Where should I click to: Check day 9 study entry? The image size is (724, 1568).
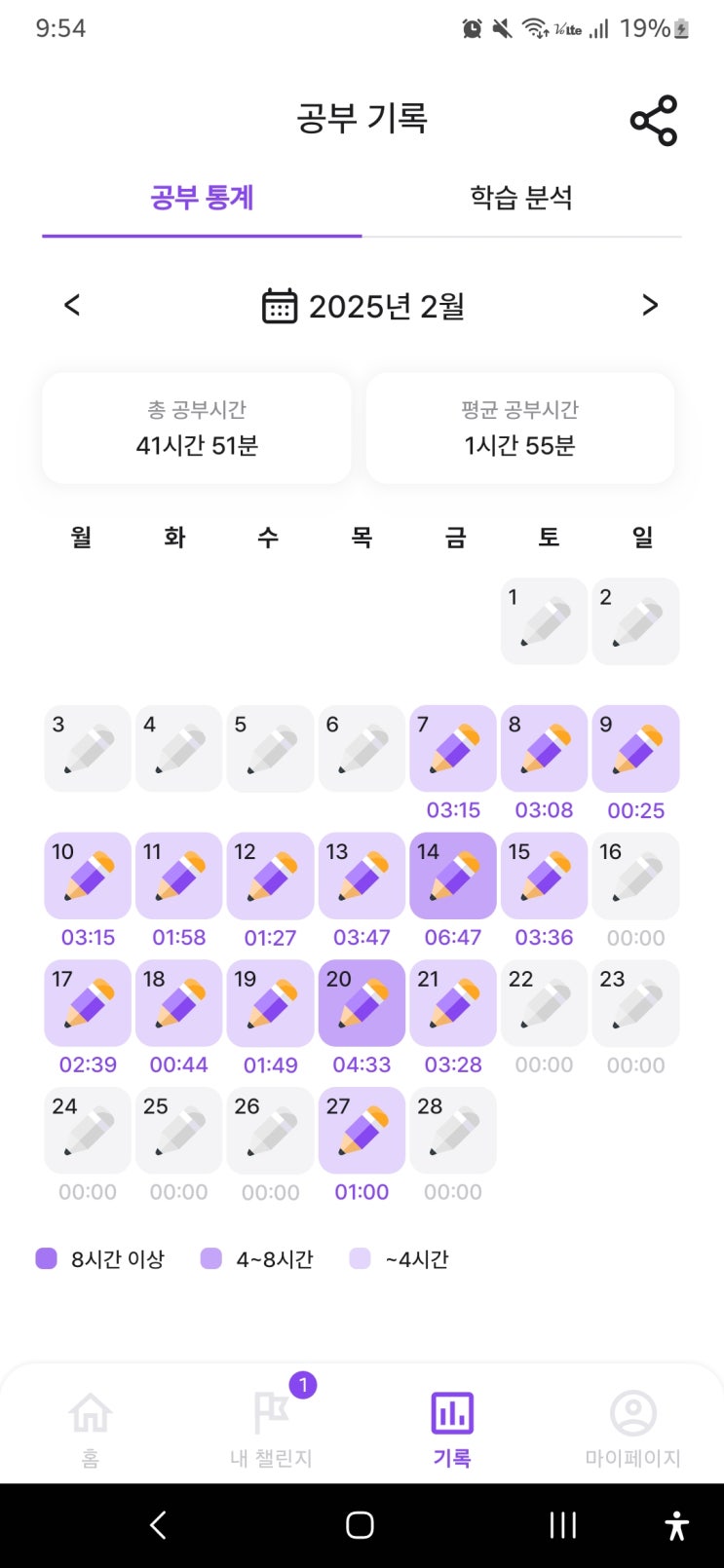(635, 748)
